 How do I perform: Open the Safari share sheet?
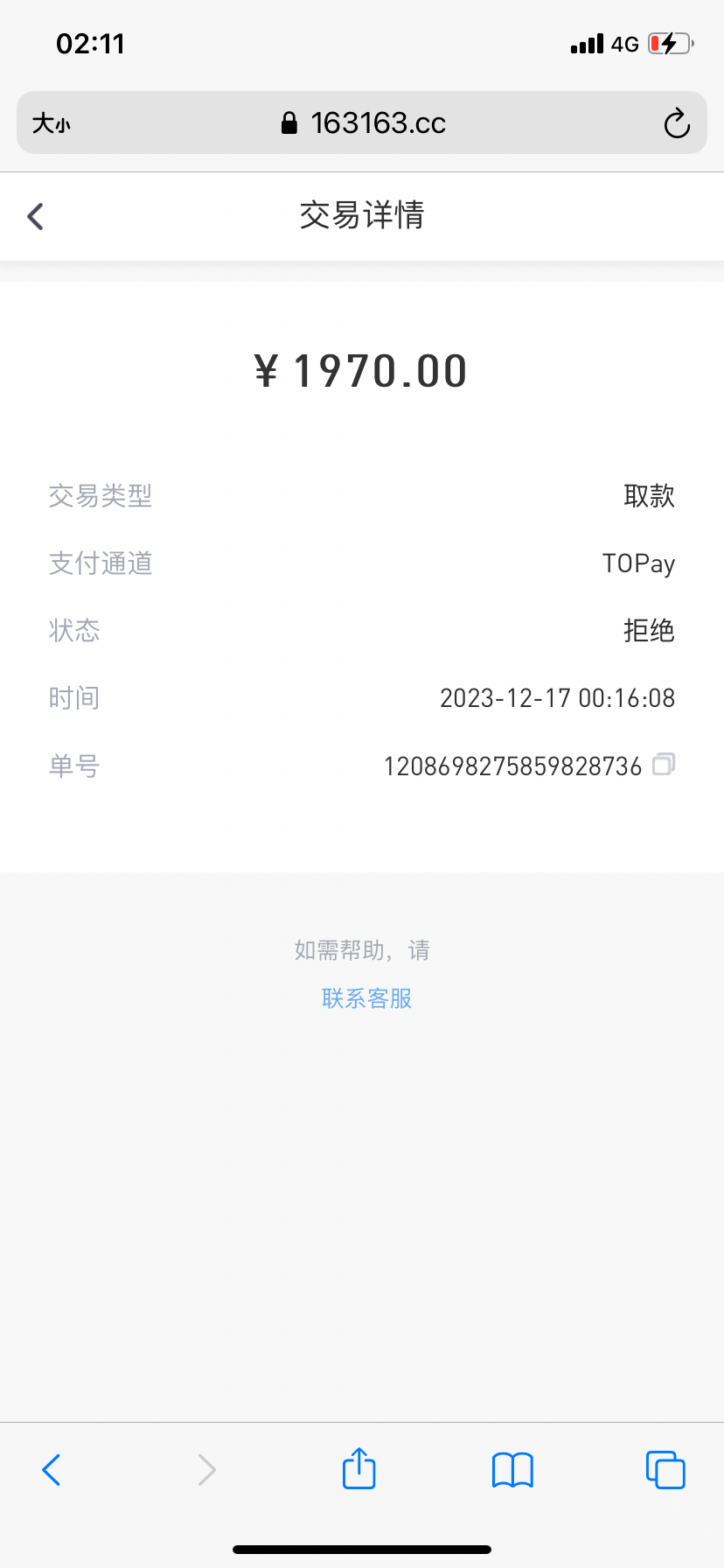[x=359, y=1469]
